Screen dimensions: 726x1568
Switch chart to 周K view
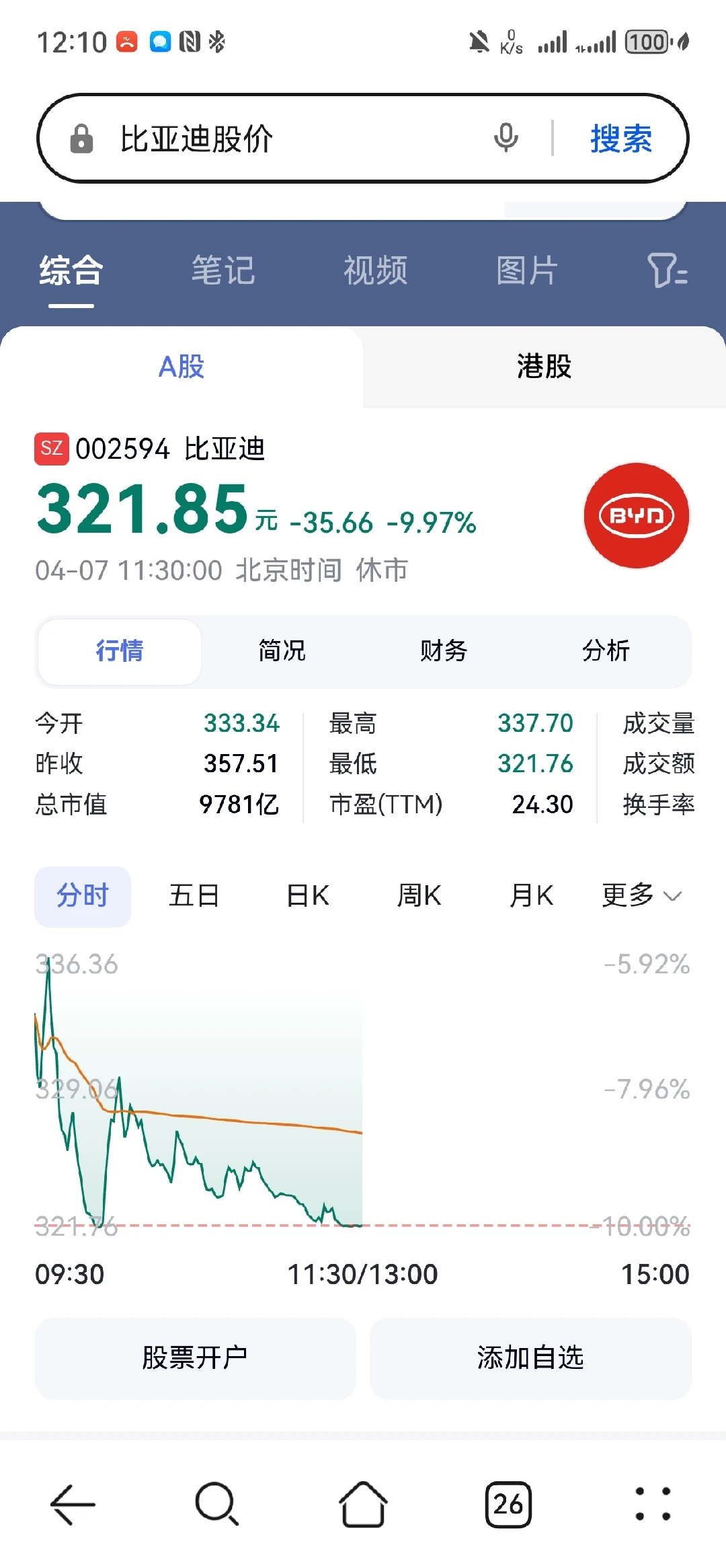tap(419, 896)
